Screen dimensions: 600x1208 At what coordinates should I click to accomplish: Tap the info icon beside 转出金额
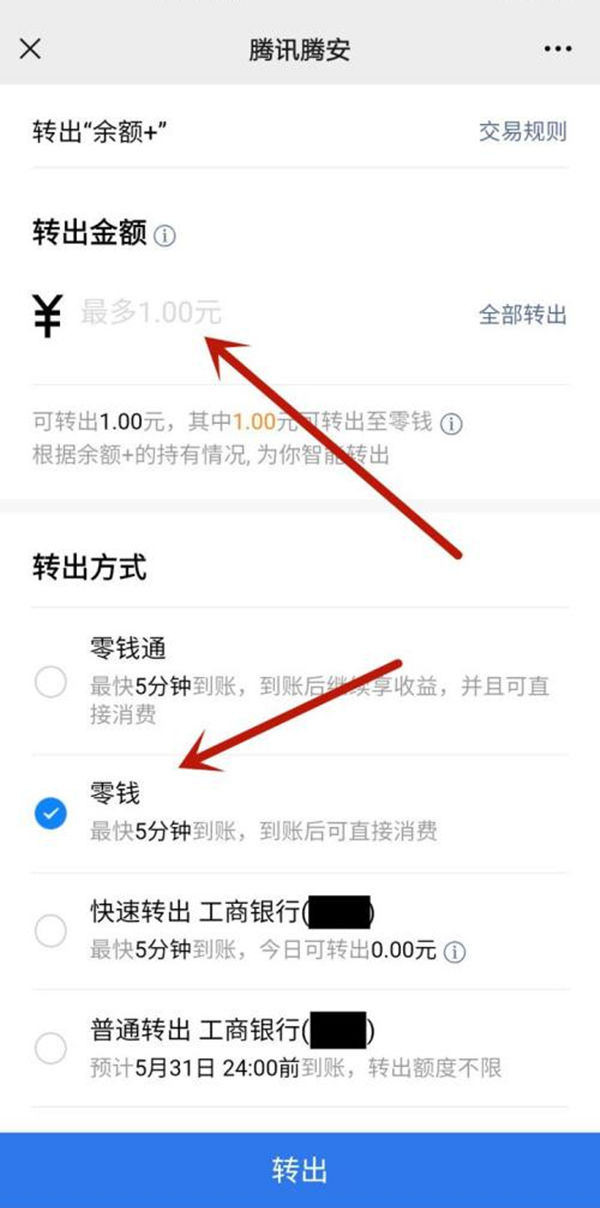point(165,237)
